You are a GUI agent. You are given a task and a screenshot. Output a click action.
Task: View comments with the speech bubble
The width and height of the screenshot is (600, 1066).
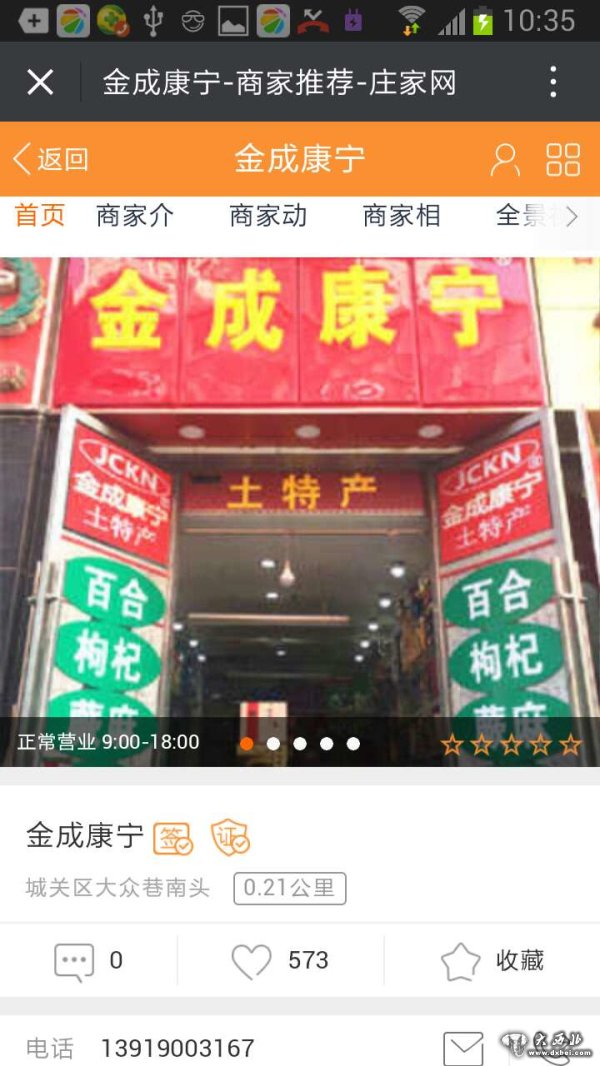[74, 961]
